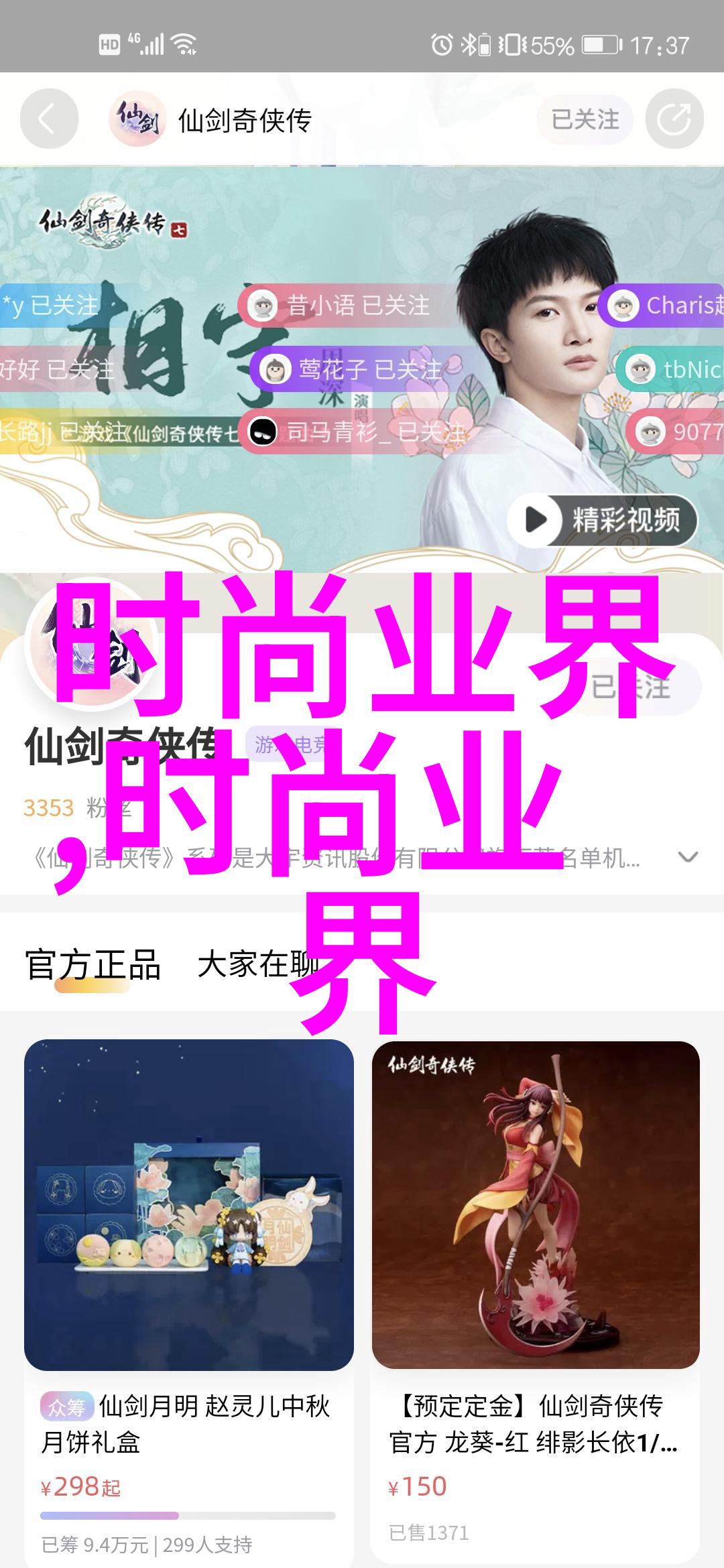This screenshot has width=724, height=1568.
Task: Share this 仙剑奇侠传 page
Action: tap(674, 120)
